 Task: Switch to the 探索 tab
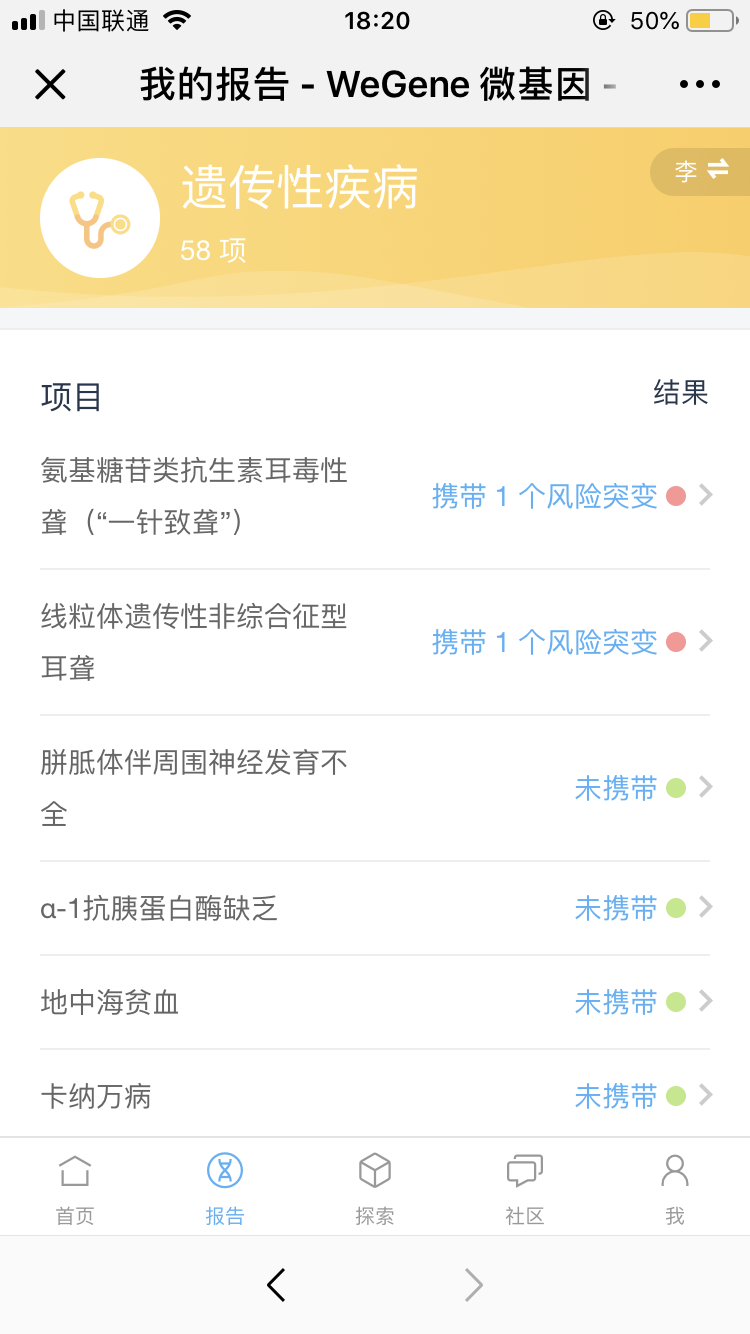click(x=375, y=1188)
